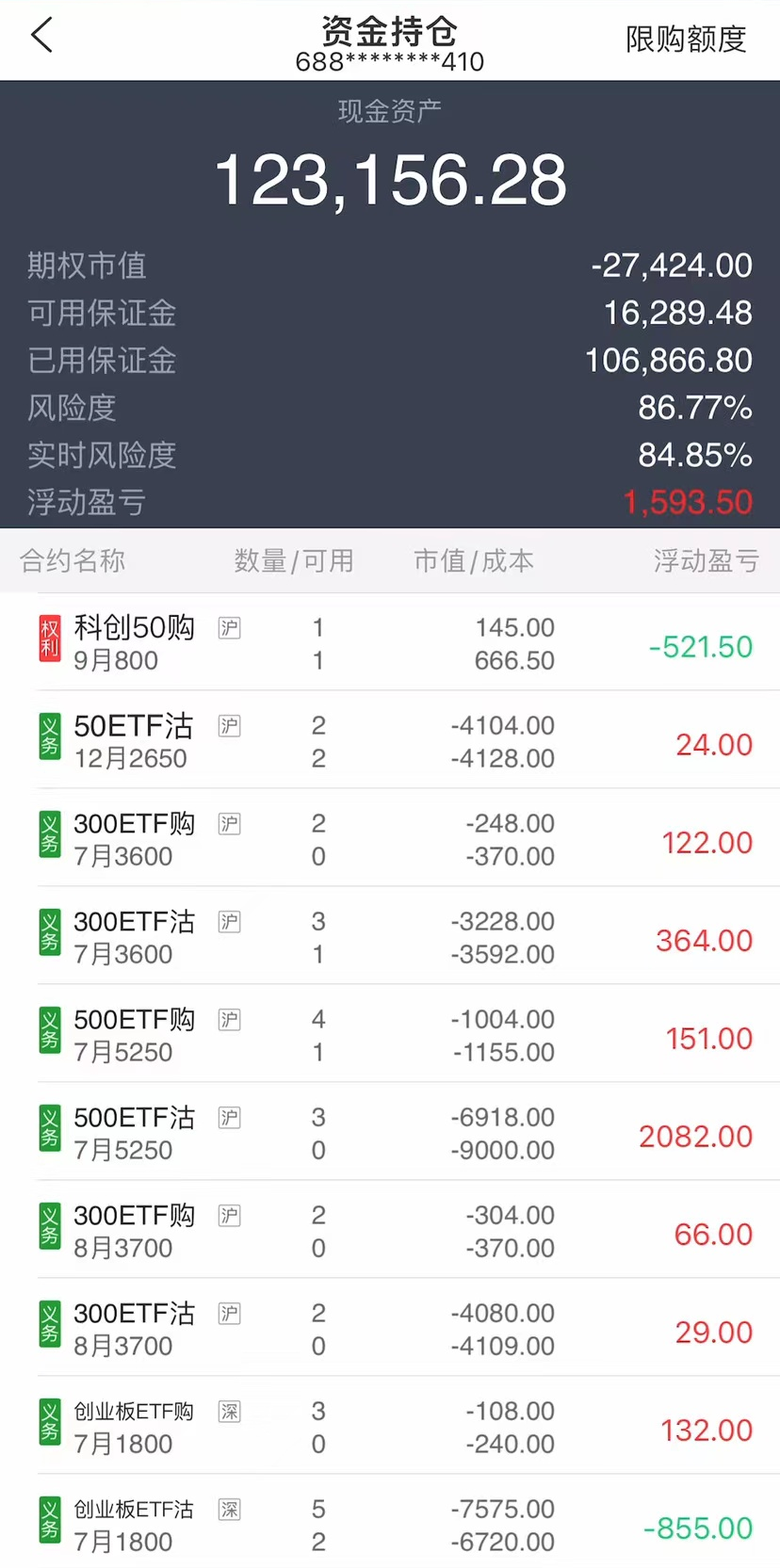The width and height of the screenshot is (780, 1568).
Task: Select the 50ETF沽 12月2650 position
Action: coord(390,741)
